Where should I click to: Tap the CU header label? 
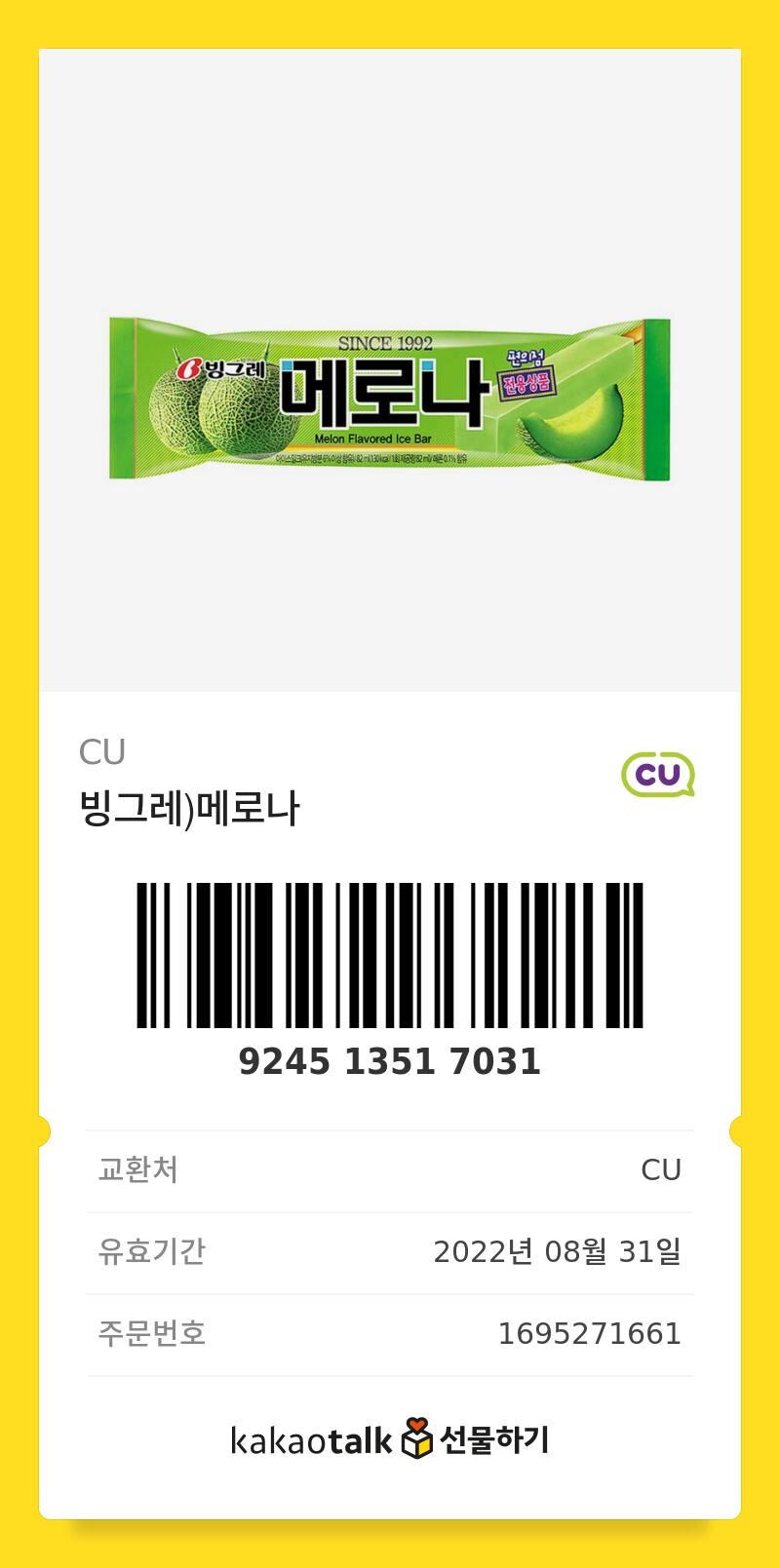pyautogui.click(x=101, y=751)
